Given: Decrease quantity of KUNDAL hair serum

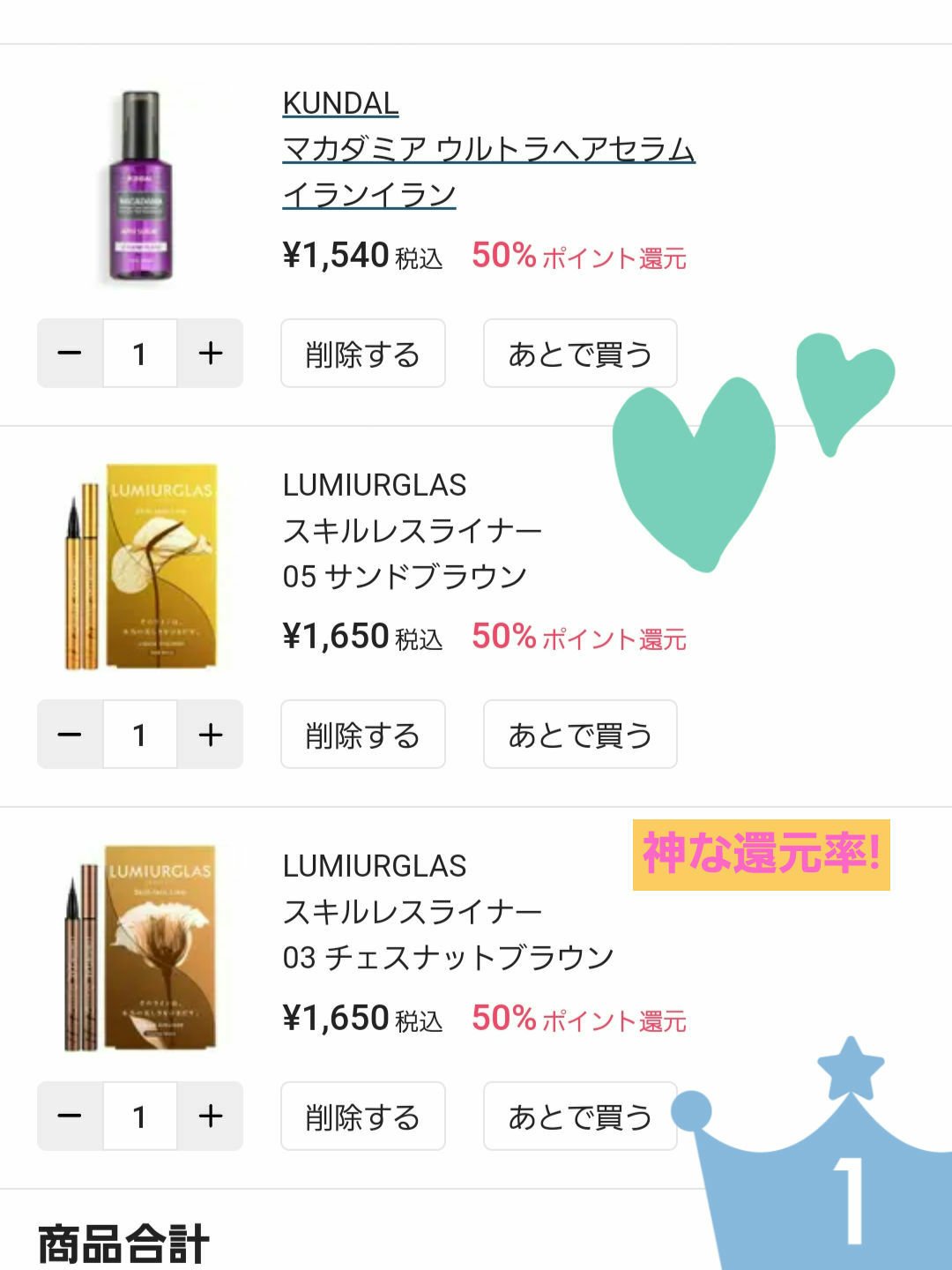Looking at the screenshot, I should 69,353.
